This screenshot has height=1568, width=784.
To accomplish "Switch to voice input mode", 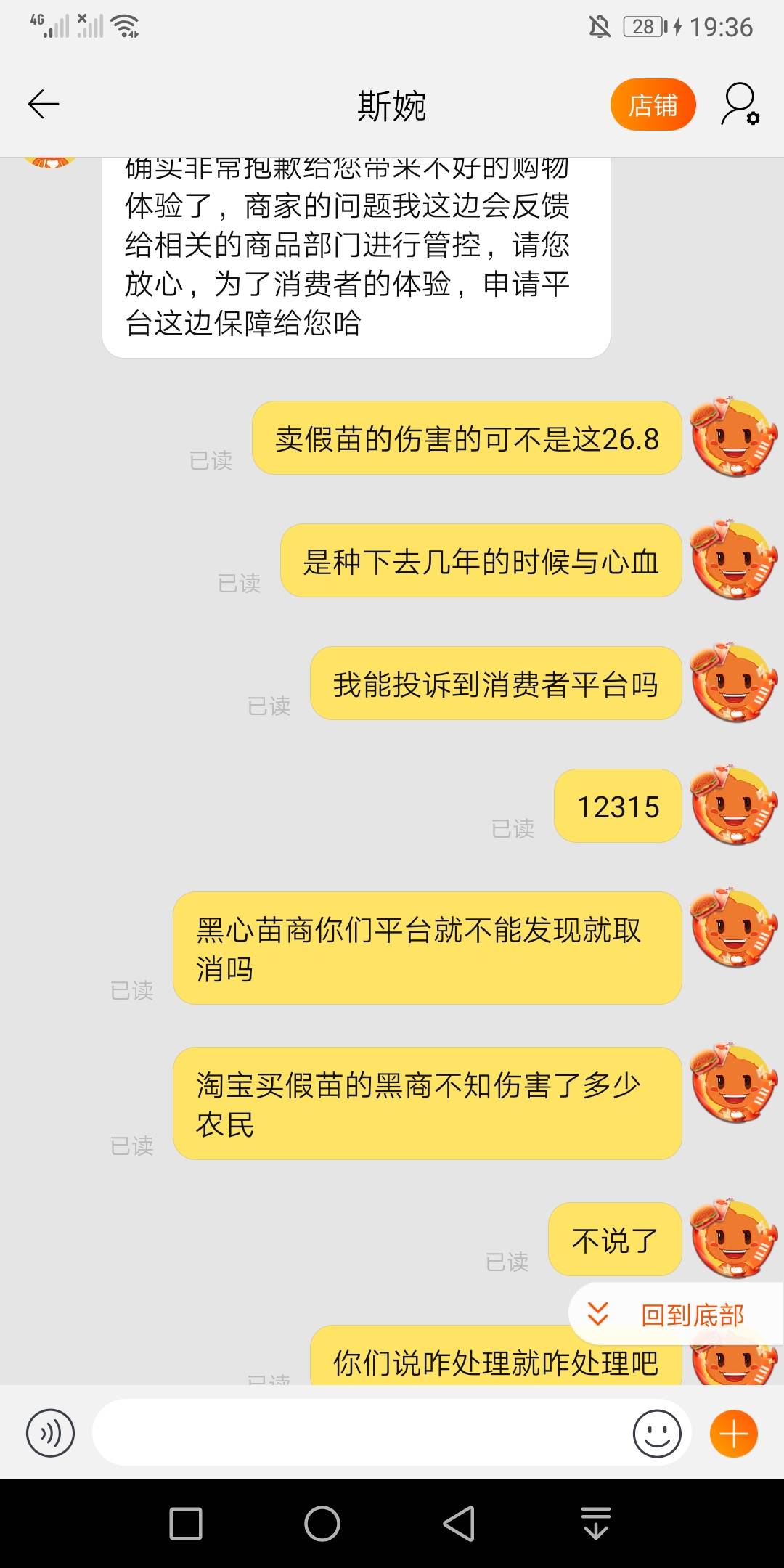I will [50, 1433].
